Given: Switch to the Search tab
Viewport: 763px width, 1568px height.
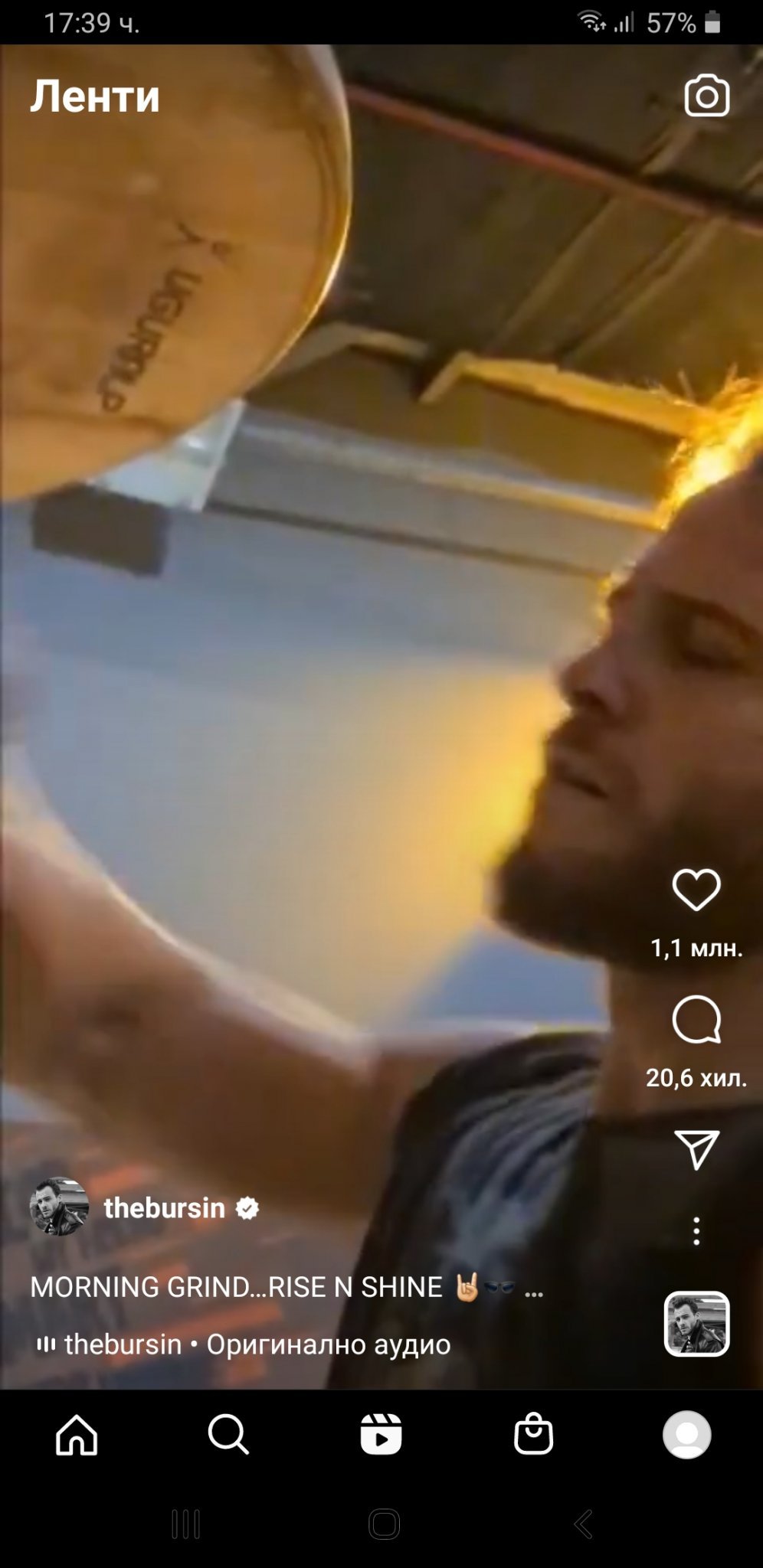Looking at the screenshot, I should pyautogui.click(x=228, y=1434).
